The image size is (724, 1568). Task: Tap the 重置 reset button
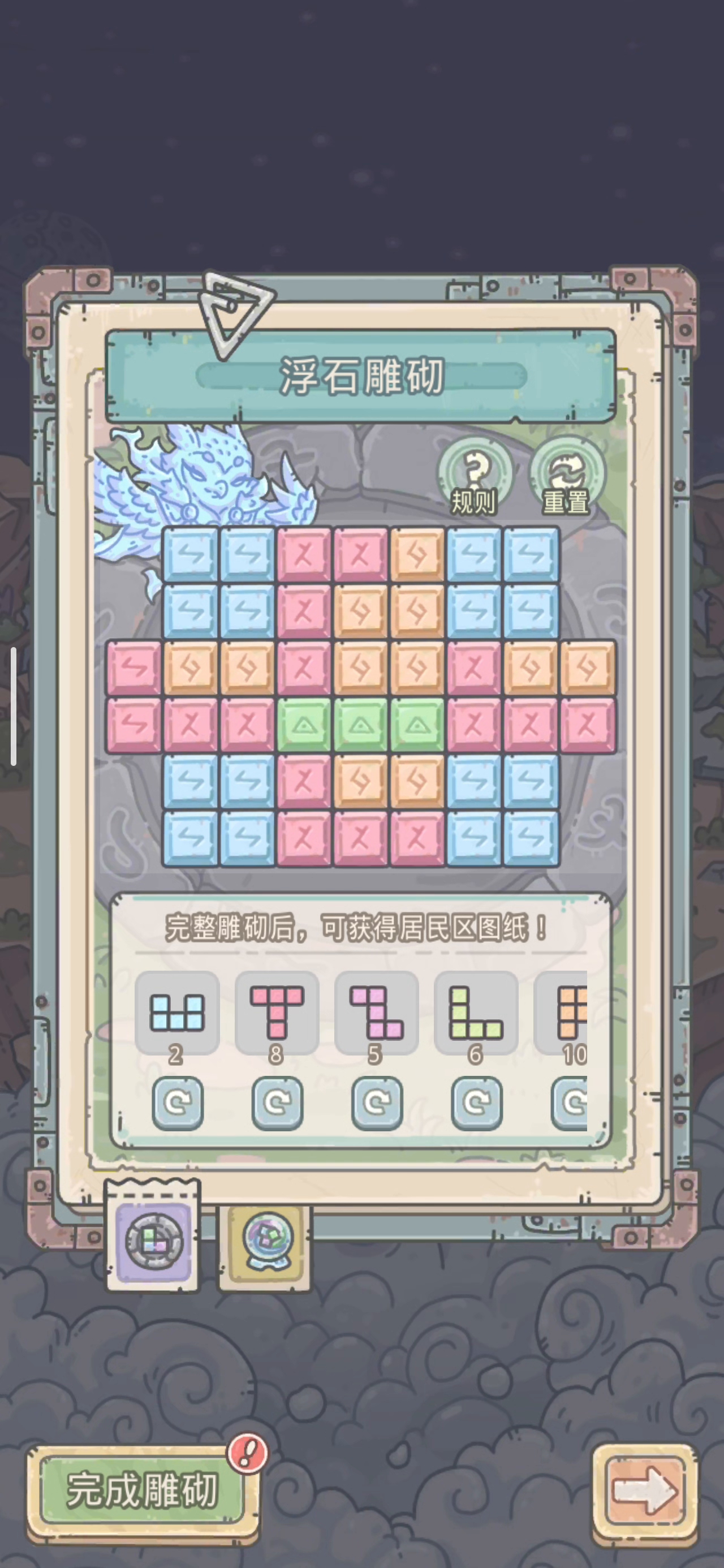(566, 477)
